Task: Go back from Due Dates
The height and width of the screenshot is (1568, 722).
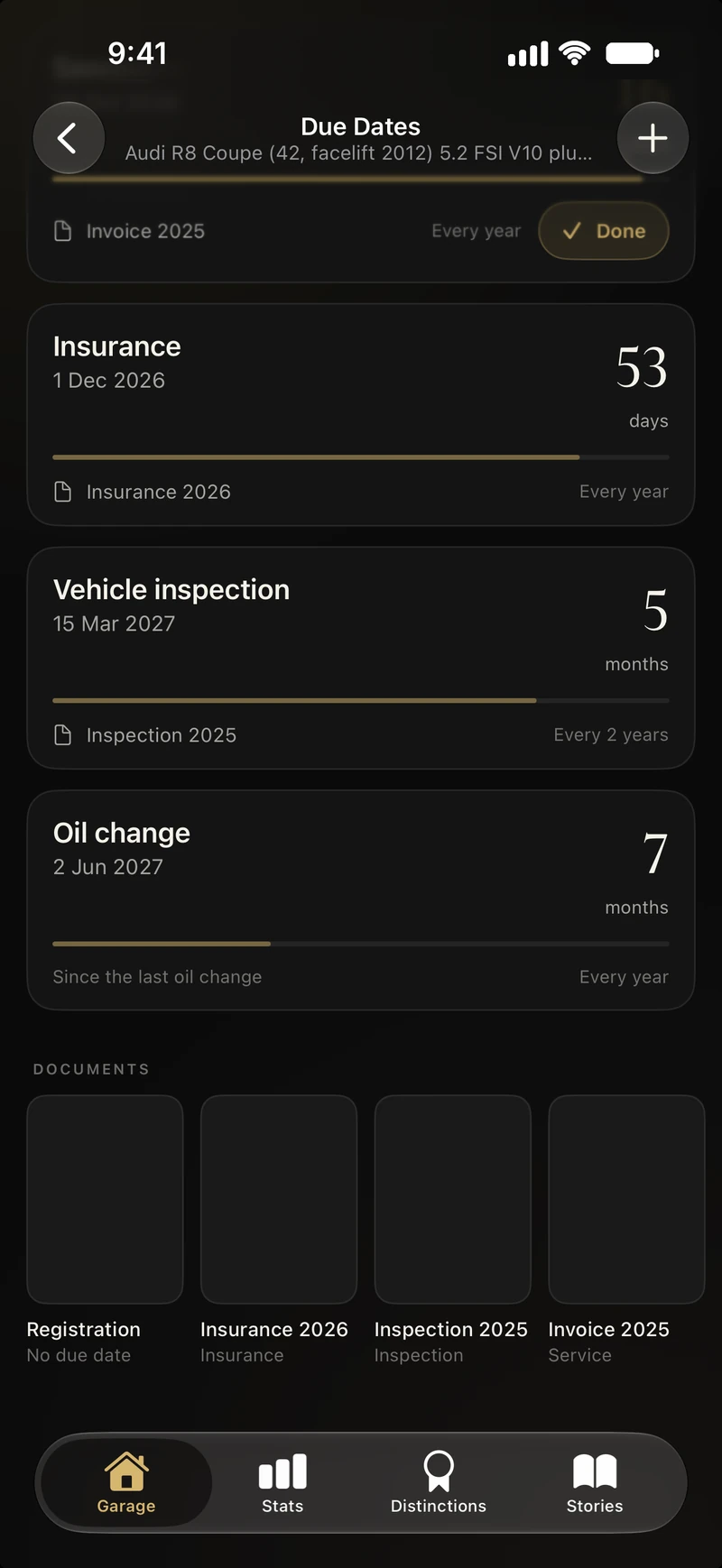Action: coord(69,138)
